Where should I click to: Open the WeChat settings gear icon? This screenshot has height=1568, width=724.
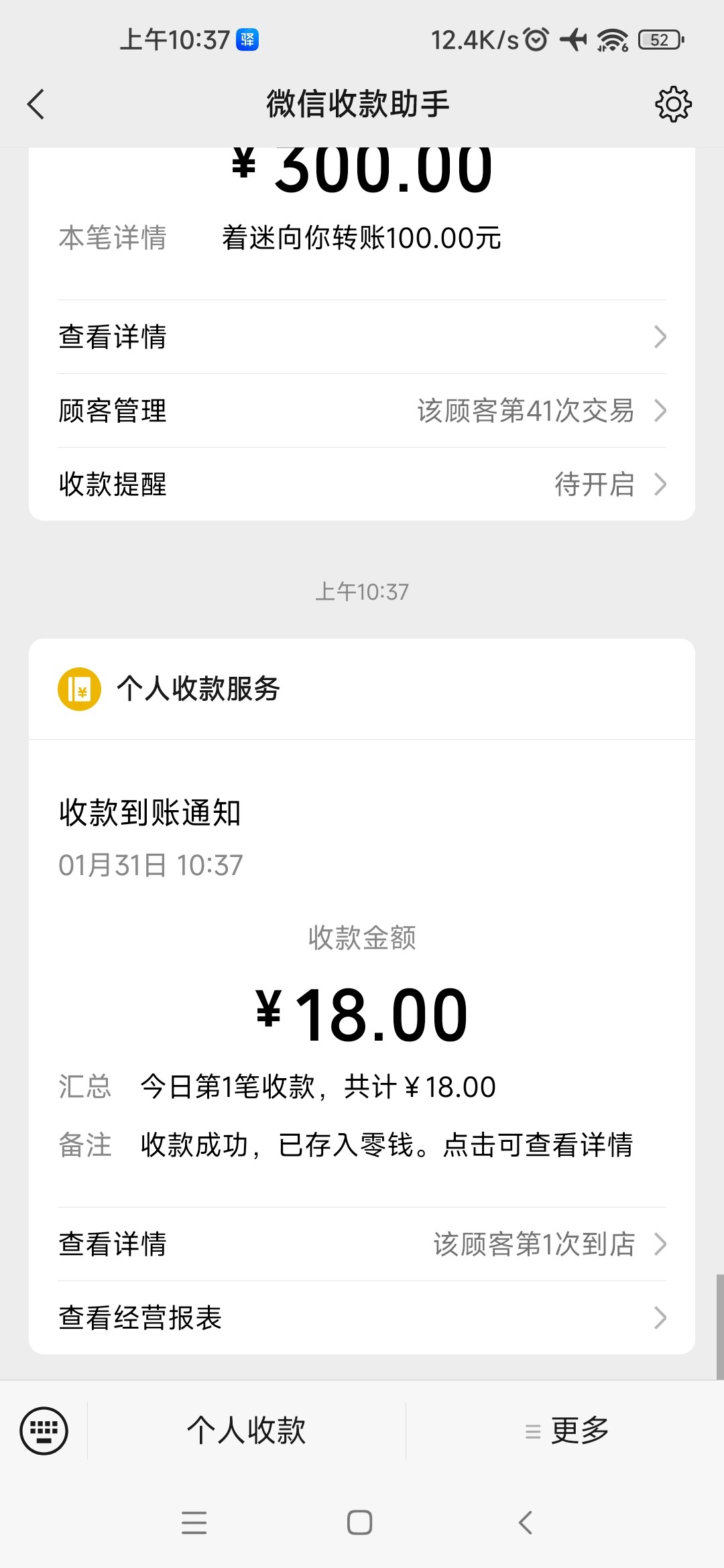672,104
